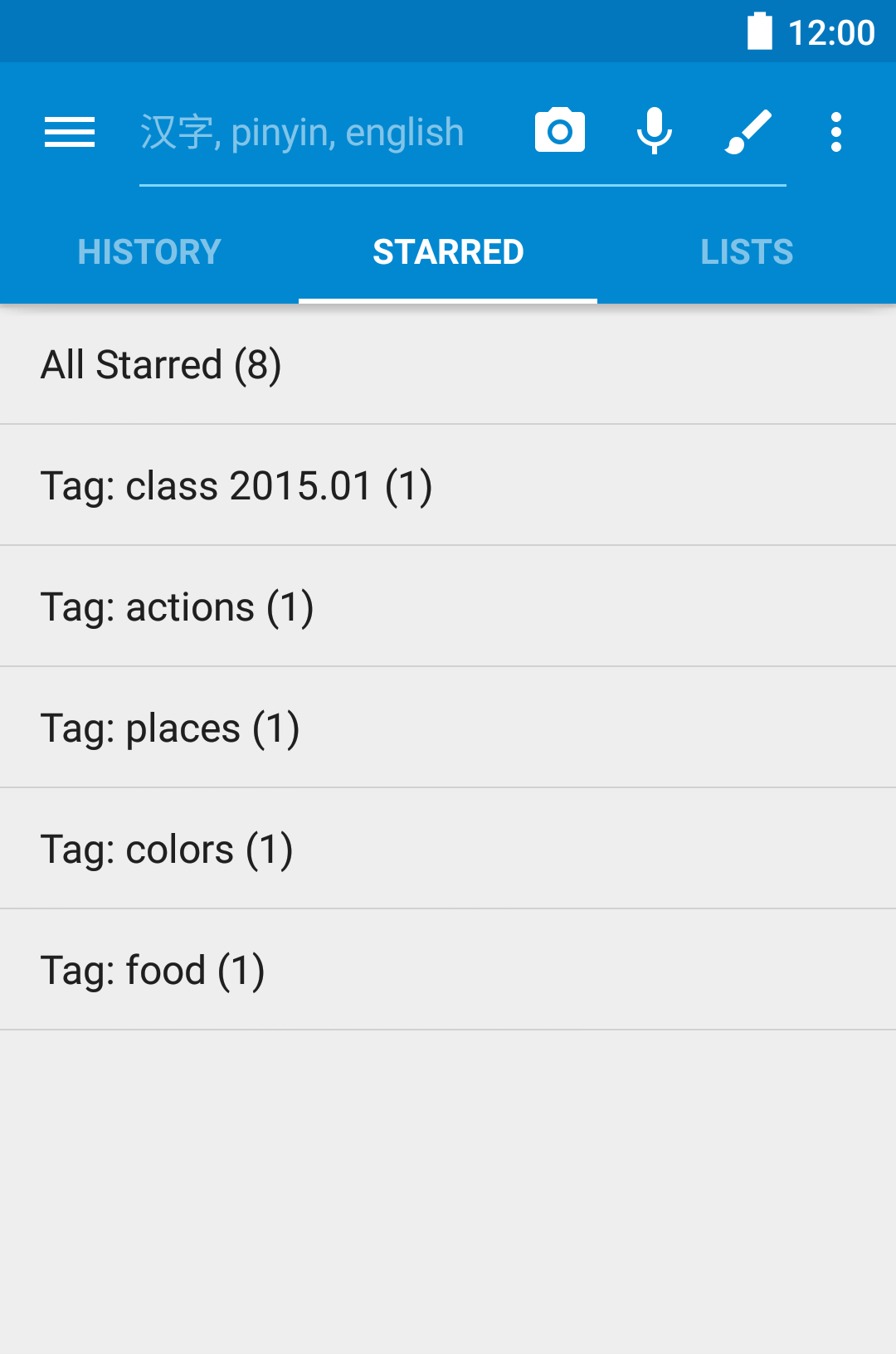This screenshot has height=1354, width=896.
Task: View words tagged actions
Action: click(x=448, y=607)
